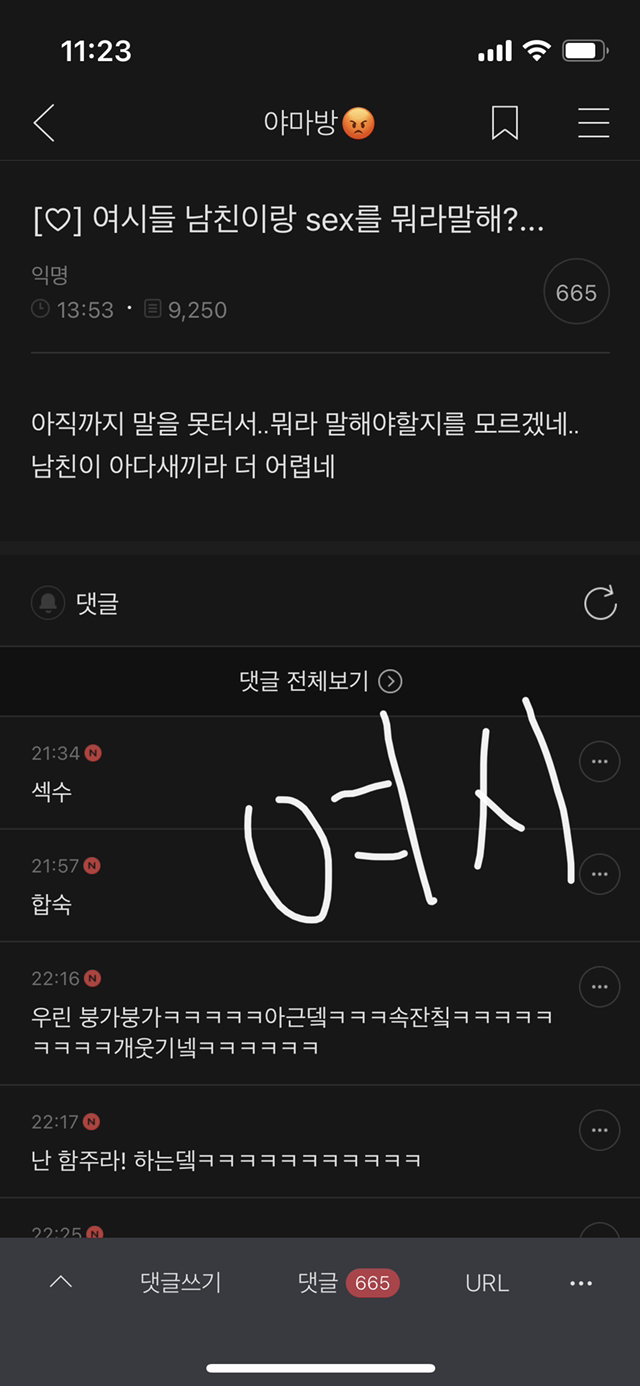
Task: Tap 댓글쓰기 to write a comment
Action: [180, 1283]
